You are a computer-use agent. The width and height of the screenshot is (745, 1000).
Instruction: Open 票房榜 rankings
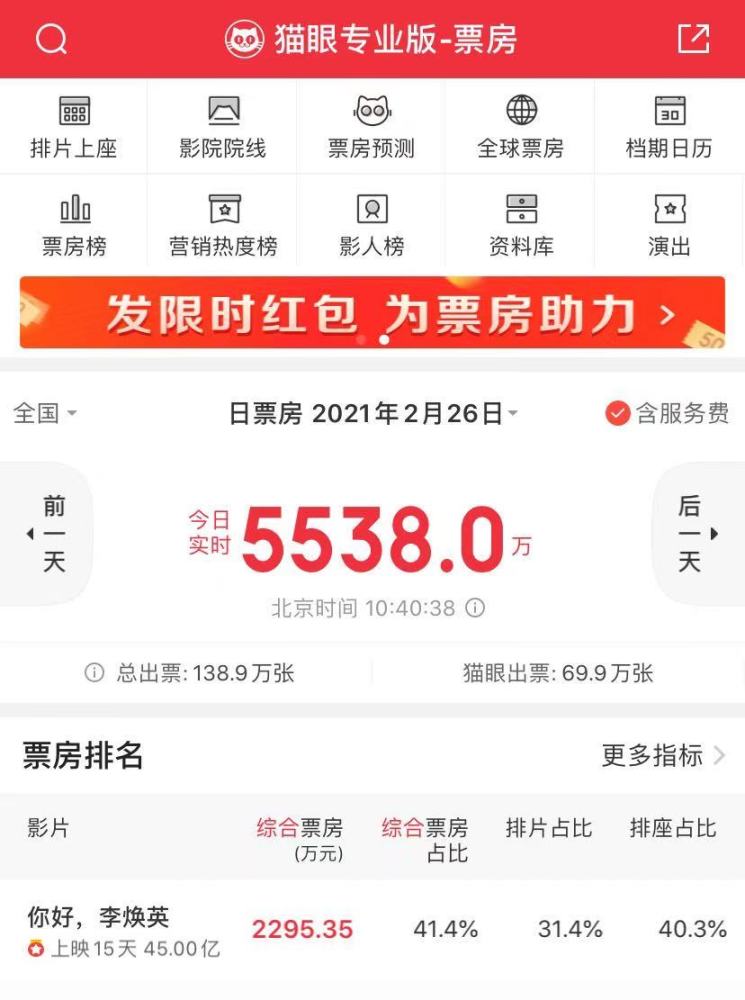[x=73, y=225]
